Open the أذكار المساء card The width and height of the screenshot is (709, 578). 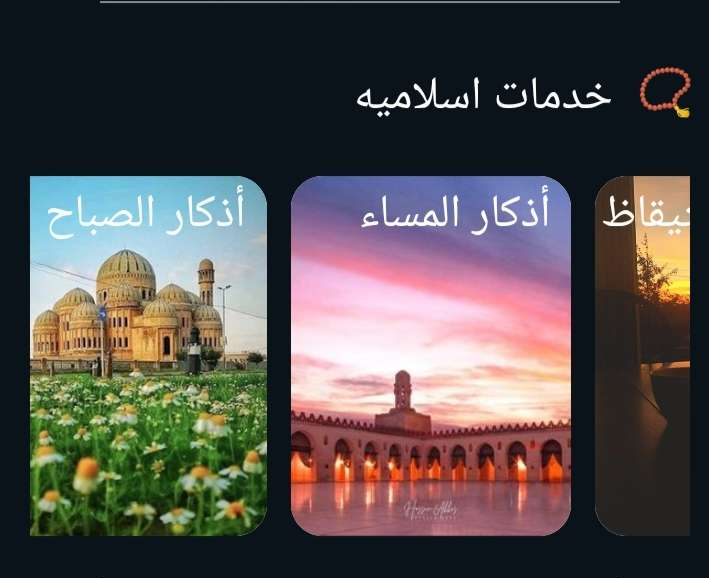(431, 356)
